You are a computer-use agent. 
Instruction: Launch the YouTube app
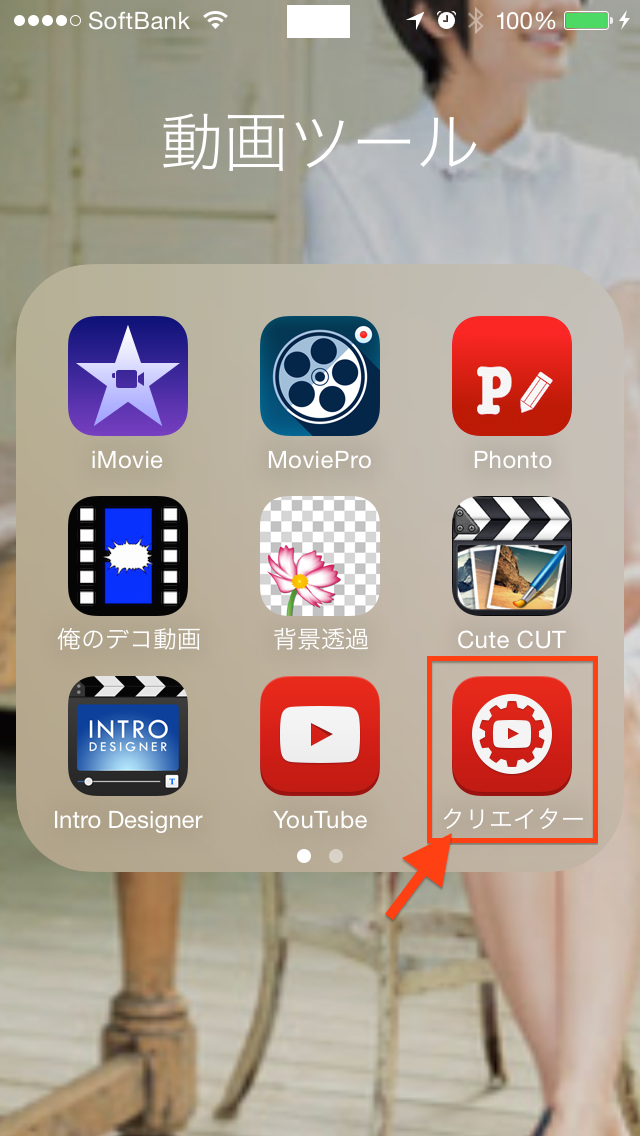(x=320, y=735)
